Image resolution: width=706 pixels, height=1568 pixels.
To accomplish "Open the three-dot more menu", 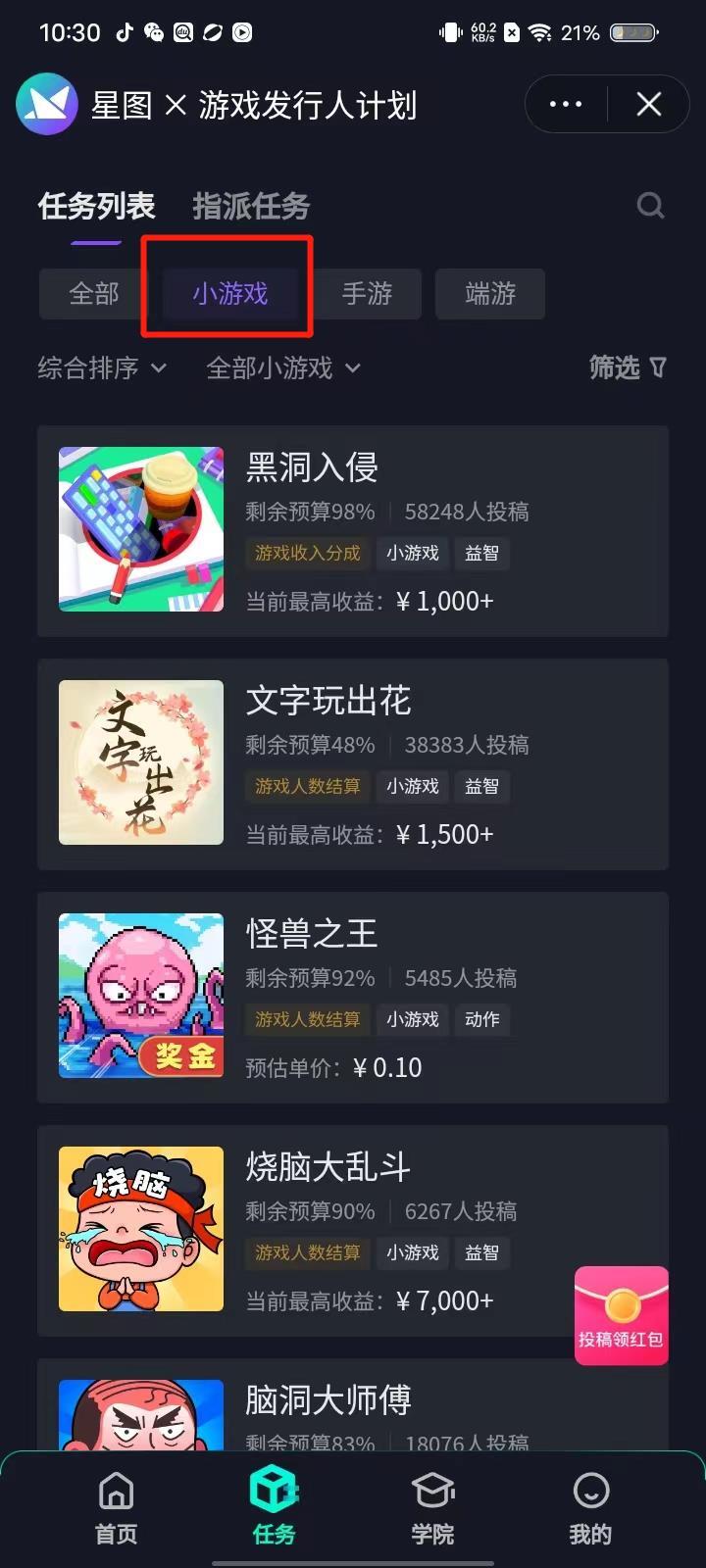I will pyautogui.click(x=566, y=104).
